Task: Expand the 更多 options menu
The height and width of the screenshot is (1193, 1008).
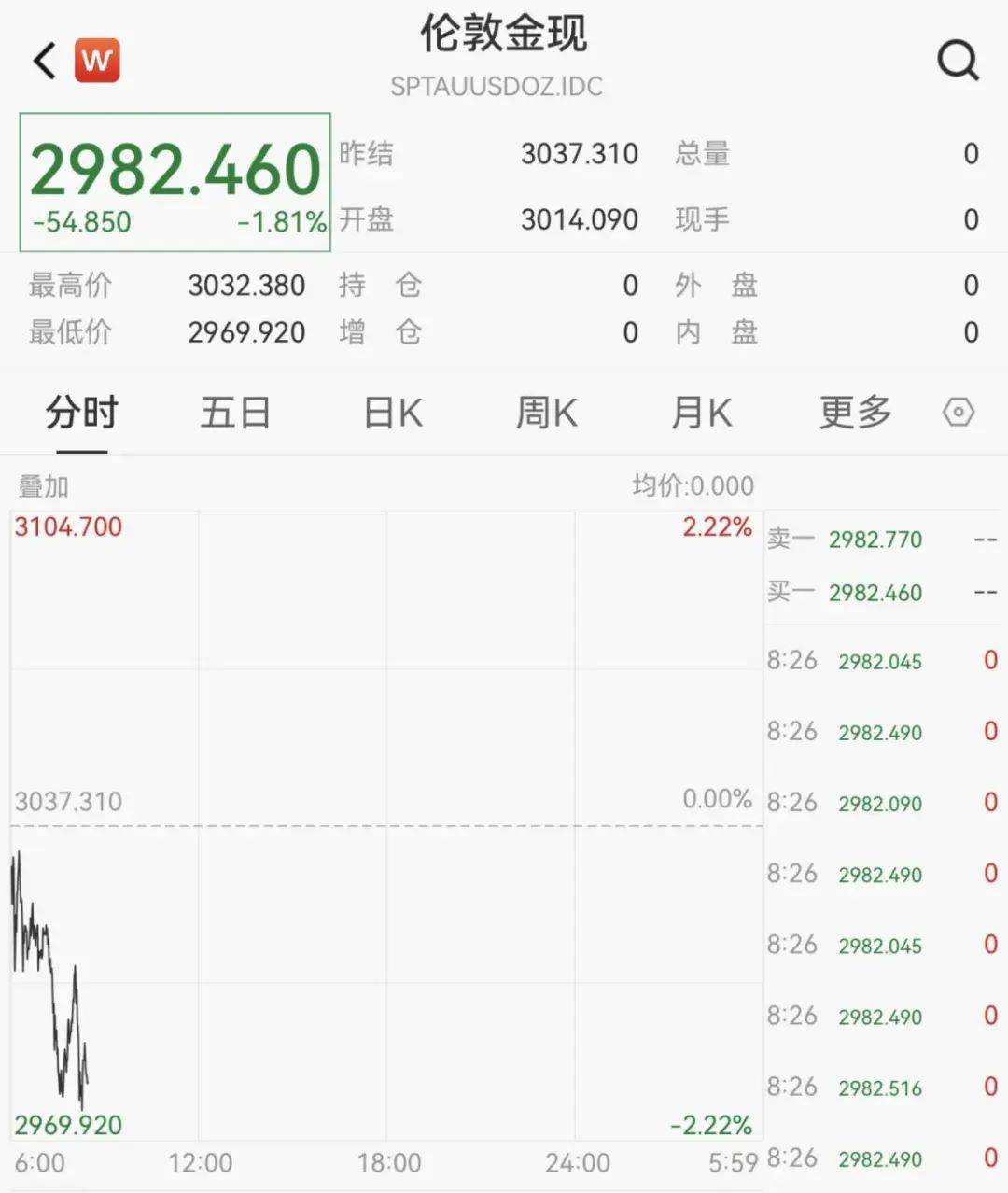Action: coord(853,412)
